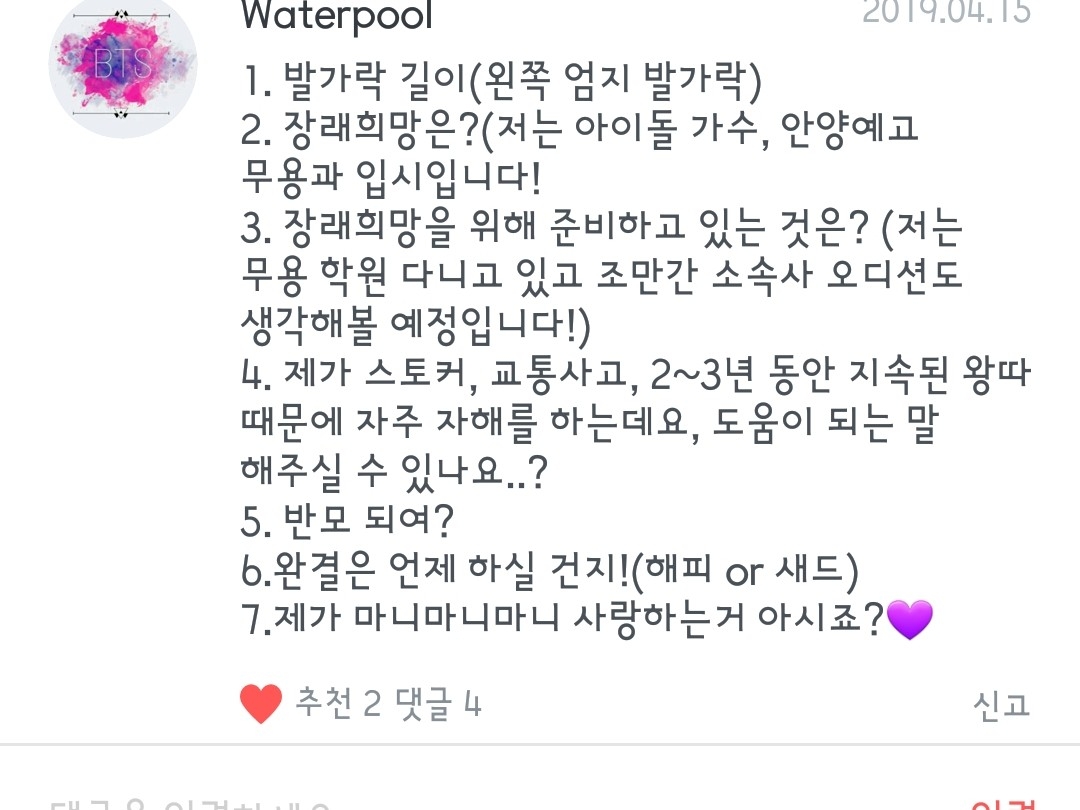1080x810 pixels.
Task: View the 4 replies to this comment
Action: point(439,705)
